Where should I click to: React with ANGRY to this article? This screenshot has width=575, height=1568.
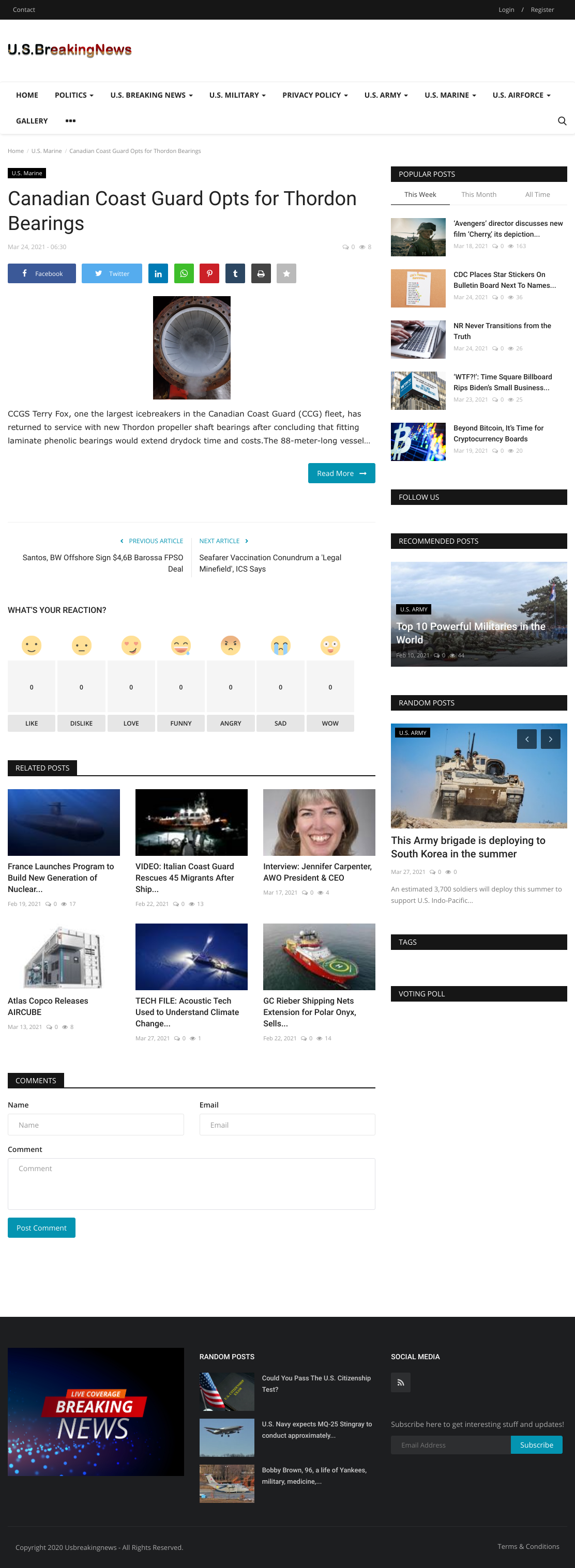pos(230,723)
